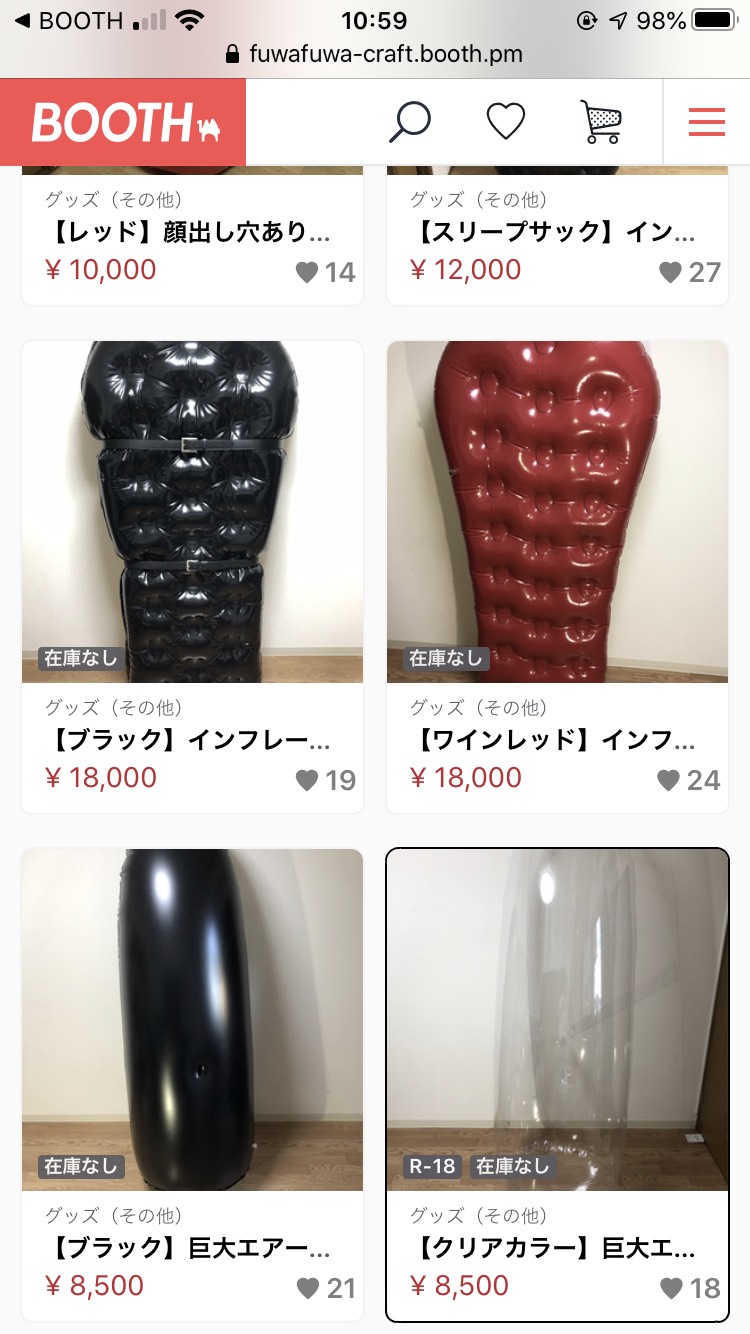The image size is (750, 1334).
Task: Tap the BOOTH logo to go home
Action: (x=123, y=122)
